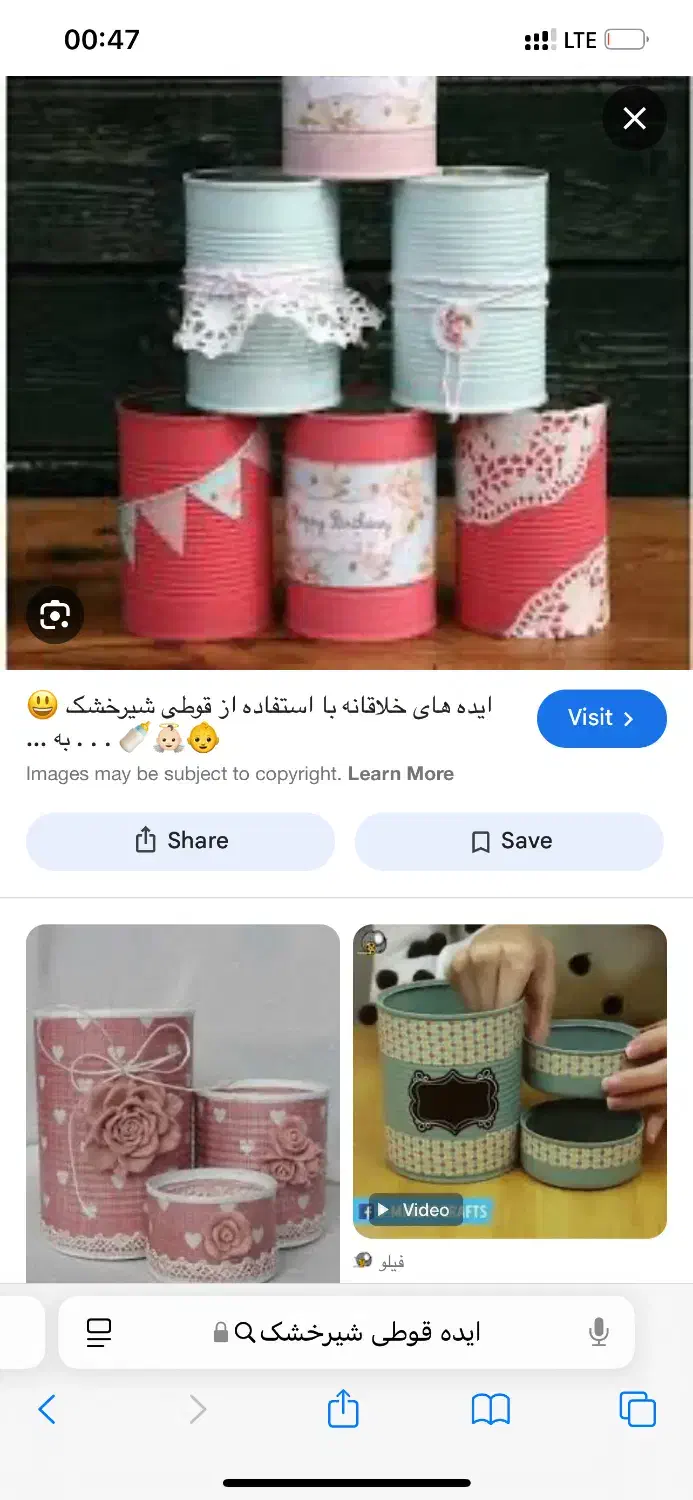Open the Safari share sheet
Viewport: 693px width, 1500px height.
pos(343,1410)
